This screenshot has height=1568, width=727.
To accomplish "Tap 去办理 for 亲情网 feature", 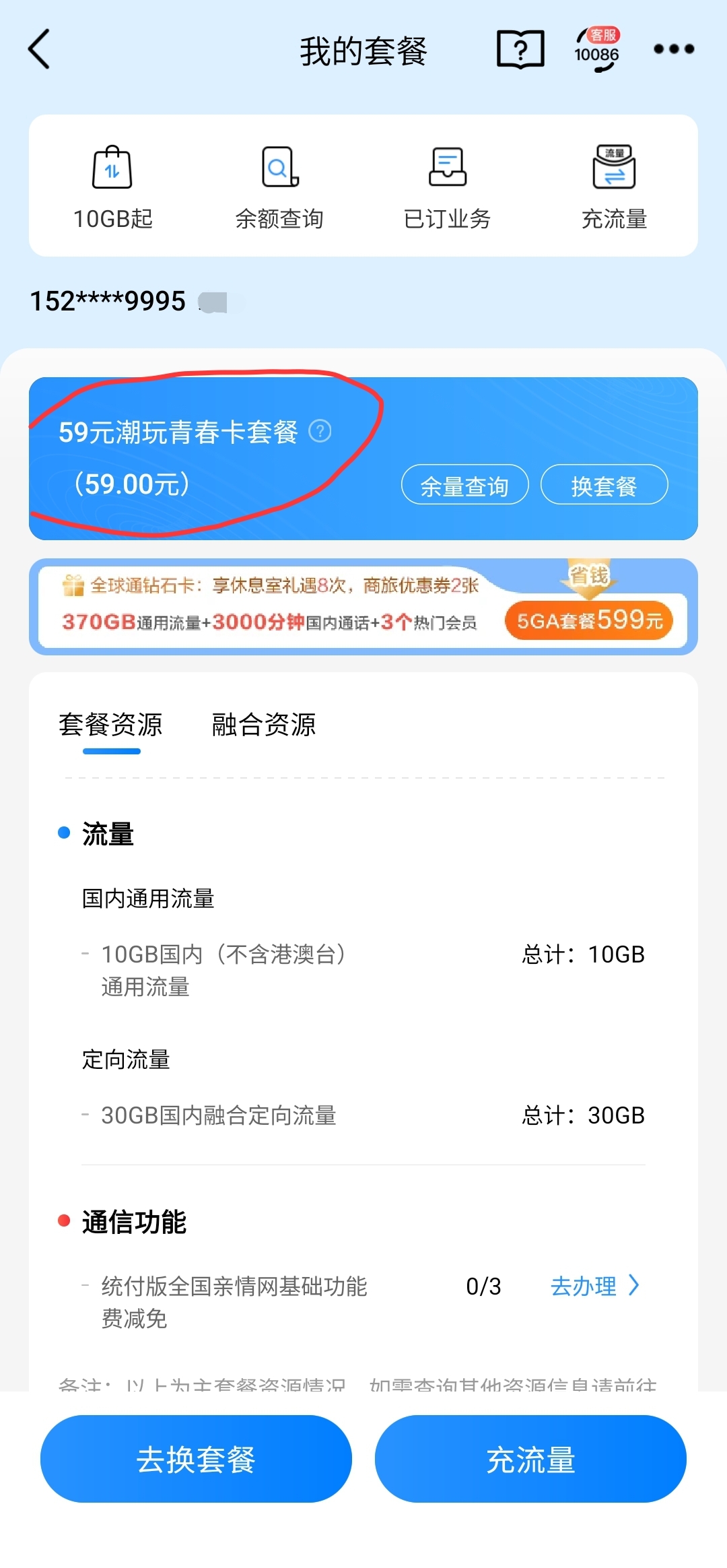I will [x=594, y=1286].
